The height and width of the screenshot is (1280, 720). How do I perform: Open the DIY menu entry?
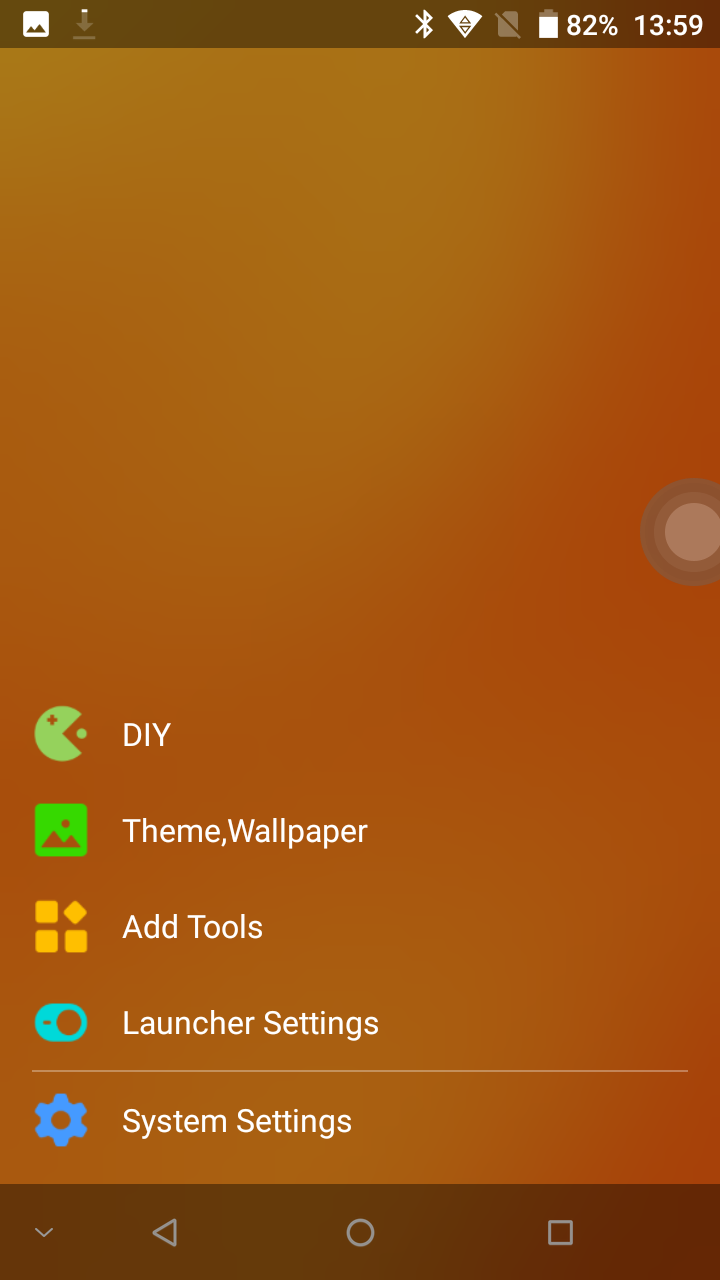point(360,735)
